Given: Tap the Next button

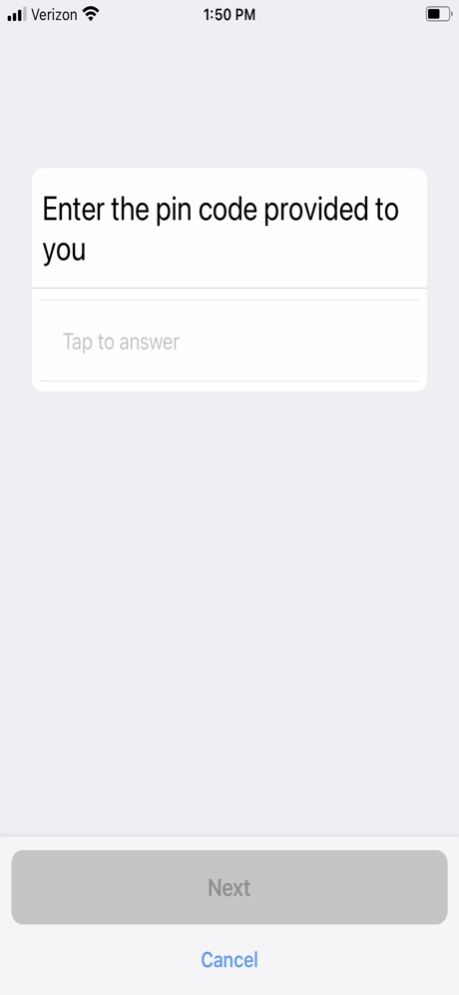Looking at the screenshot, I should pos(229,887).
